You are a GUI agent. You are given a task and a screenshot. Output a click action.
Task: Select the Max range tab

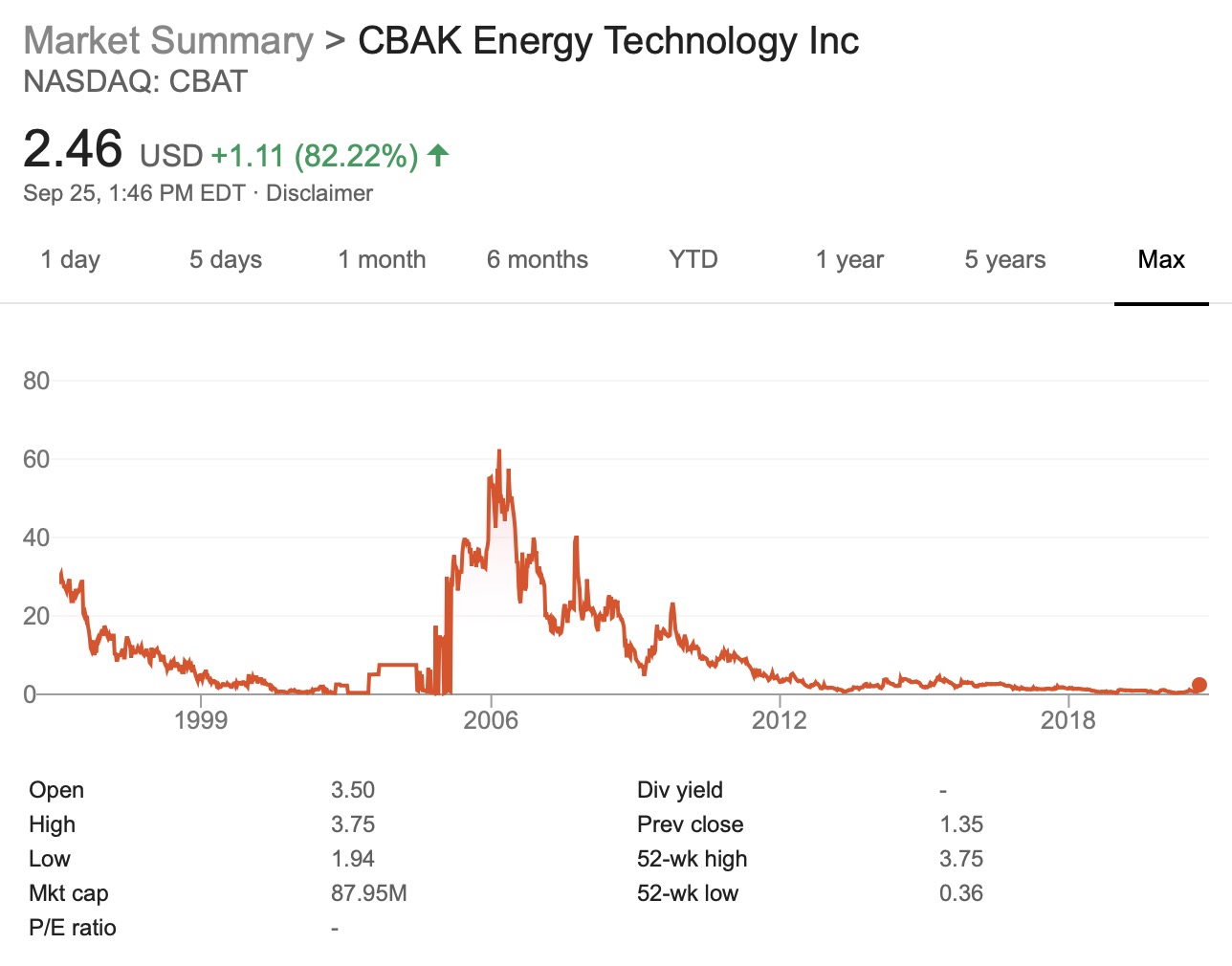(1160, 259)
